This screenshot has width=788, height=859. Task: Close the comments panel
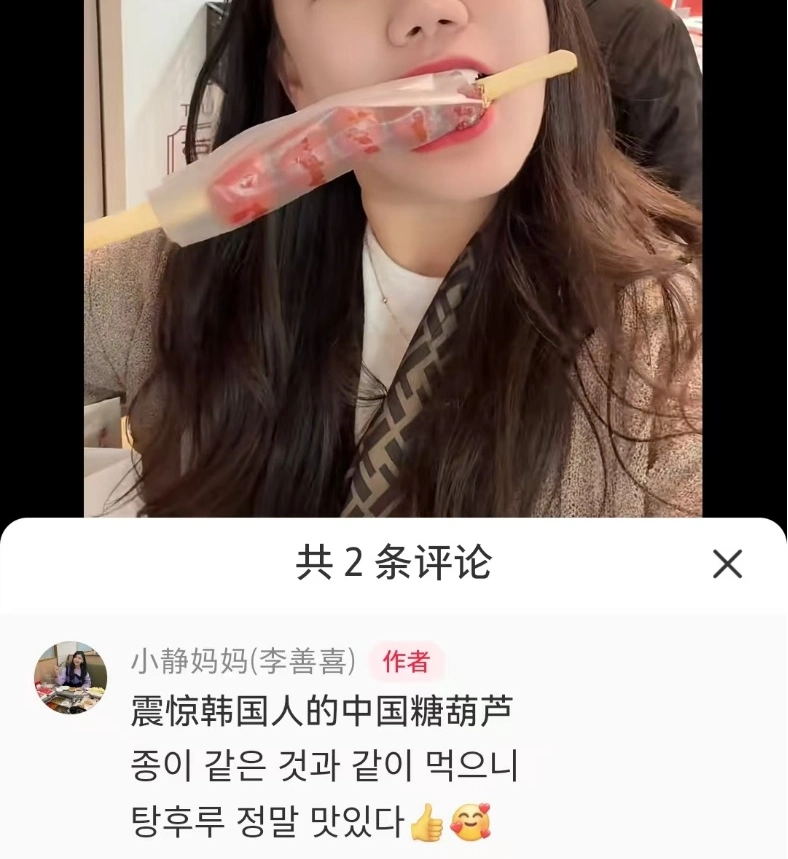tap(727, 564)
